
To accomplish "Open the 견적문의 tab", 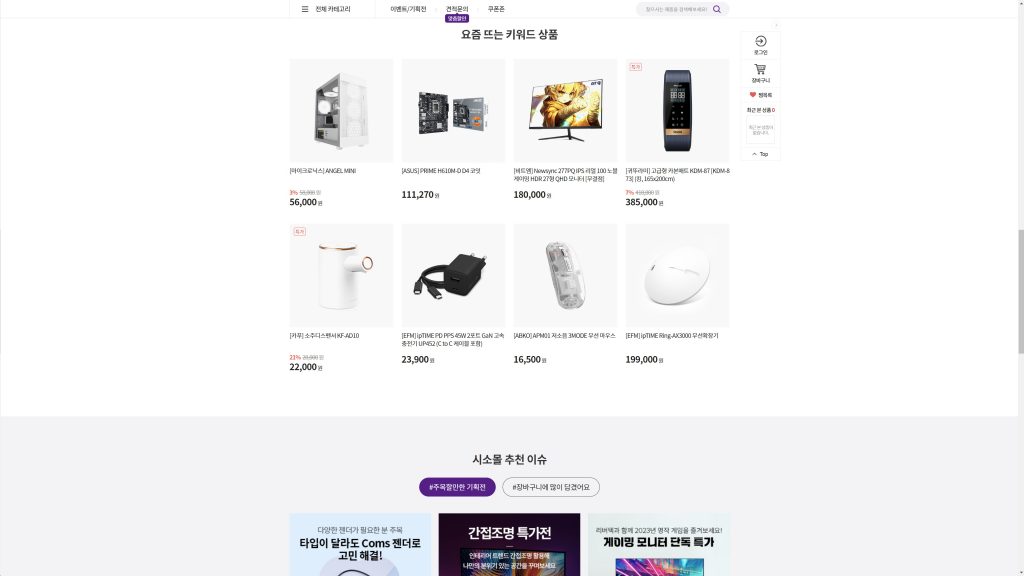I will [457, 9].
